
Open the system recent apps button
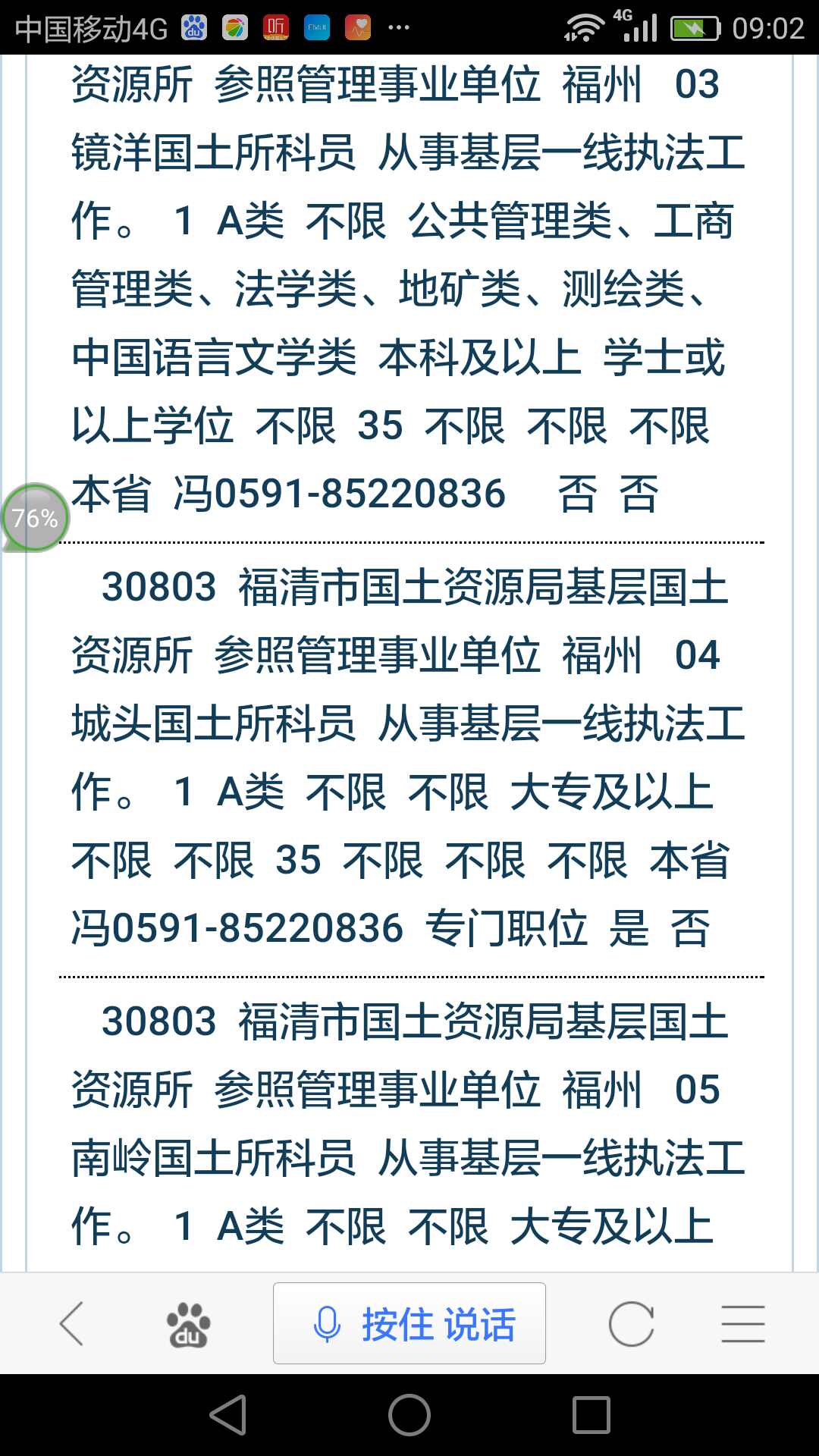[x=591, y=1415]
